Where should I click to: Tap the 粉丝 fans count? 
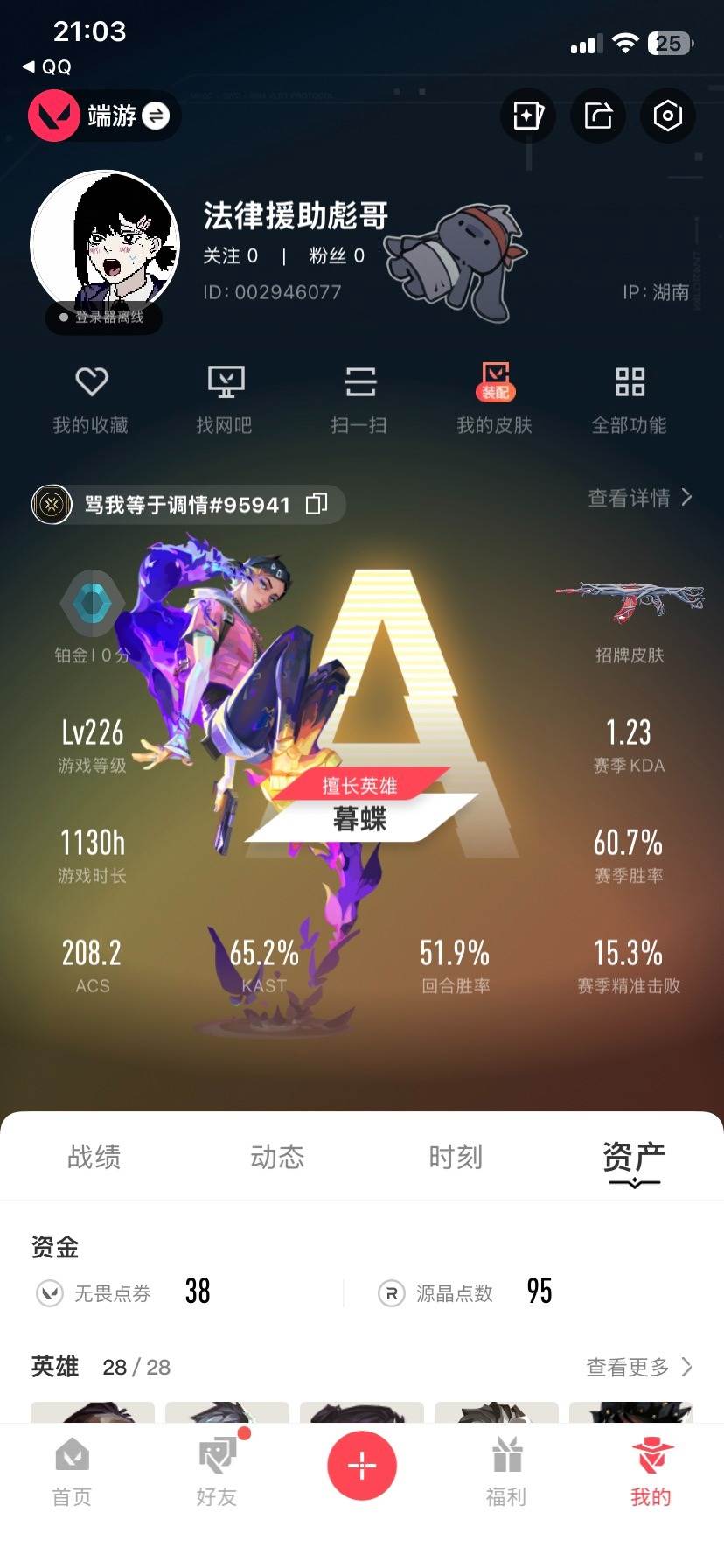(x=338, y=255)
